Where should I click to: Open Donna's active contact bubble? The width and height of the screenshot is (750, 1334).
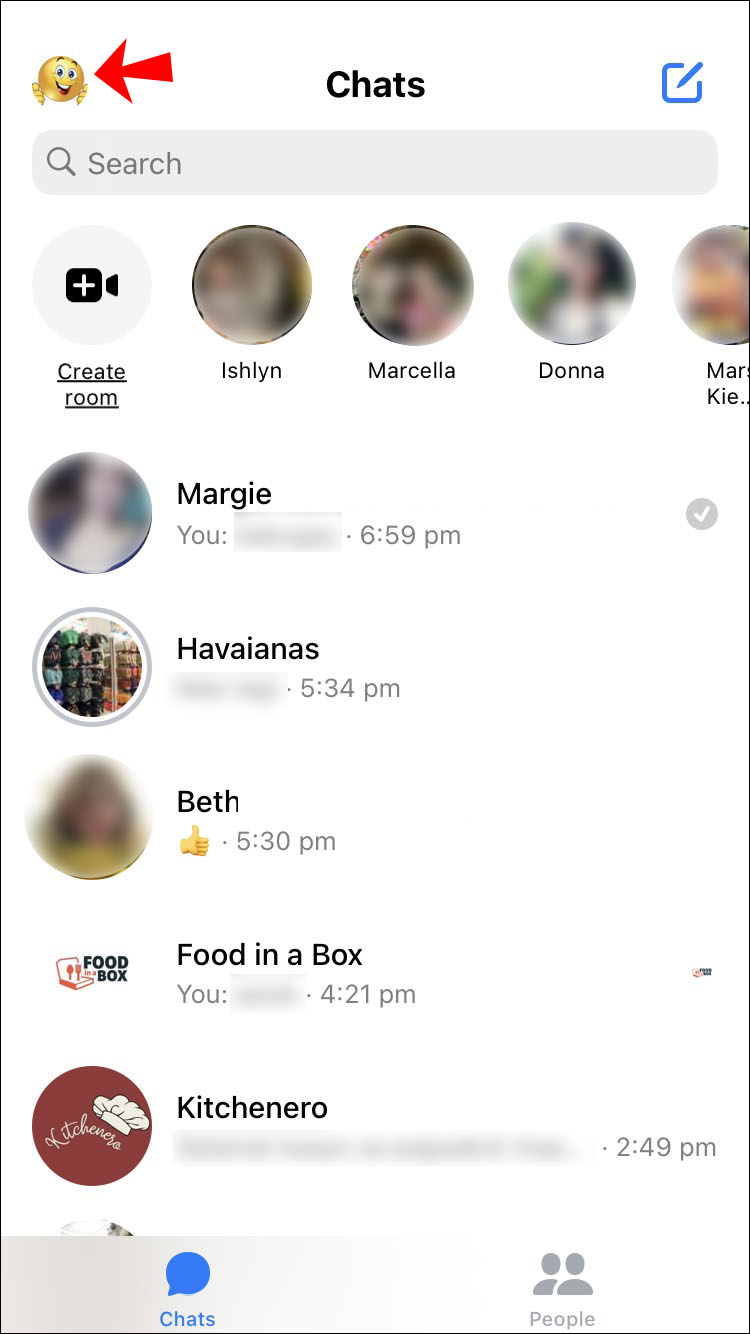[571, 284]
